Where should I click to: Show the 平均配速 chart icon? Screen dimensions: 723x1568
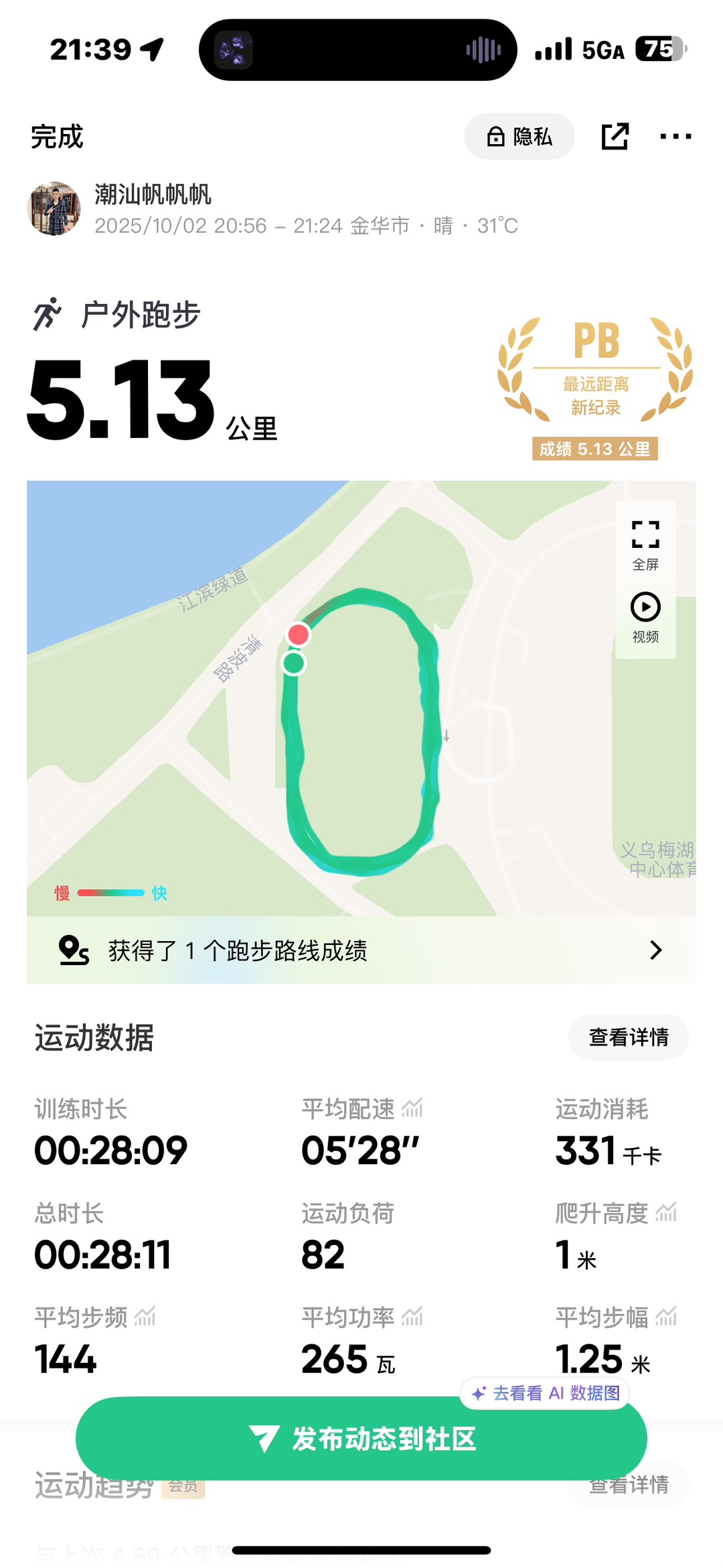point(412,1109)
